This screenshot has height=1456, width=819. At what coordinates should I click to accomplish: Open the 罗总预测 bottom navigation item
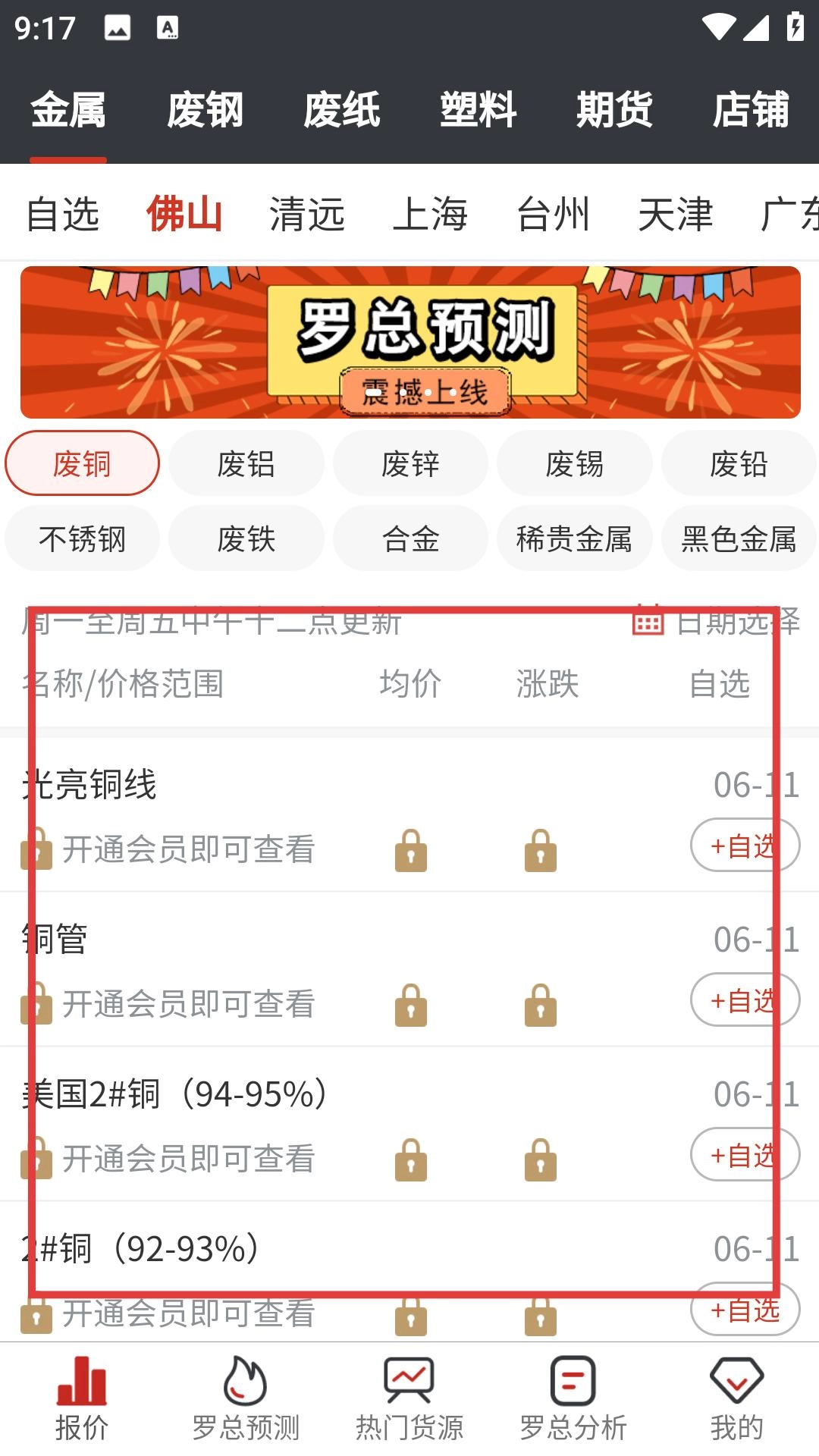[x=246, y=1399]
